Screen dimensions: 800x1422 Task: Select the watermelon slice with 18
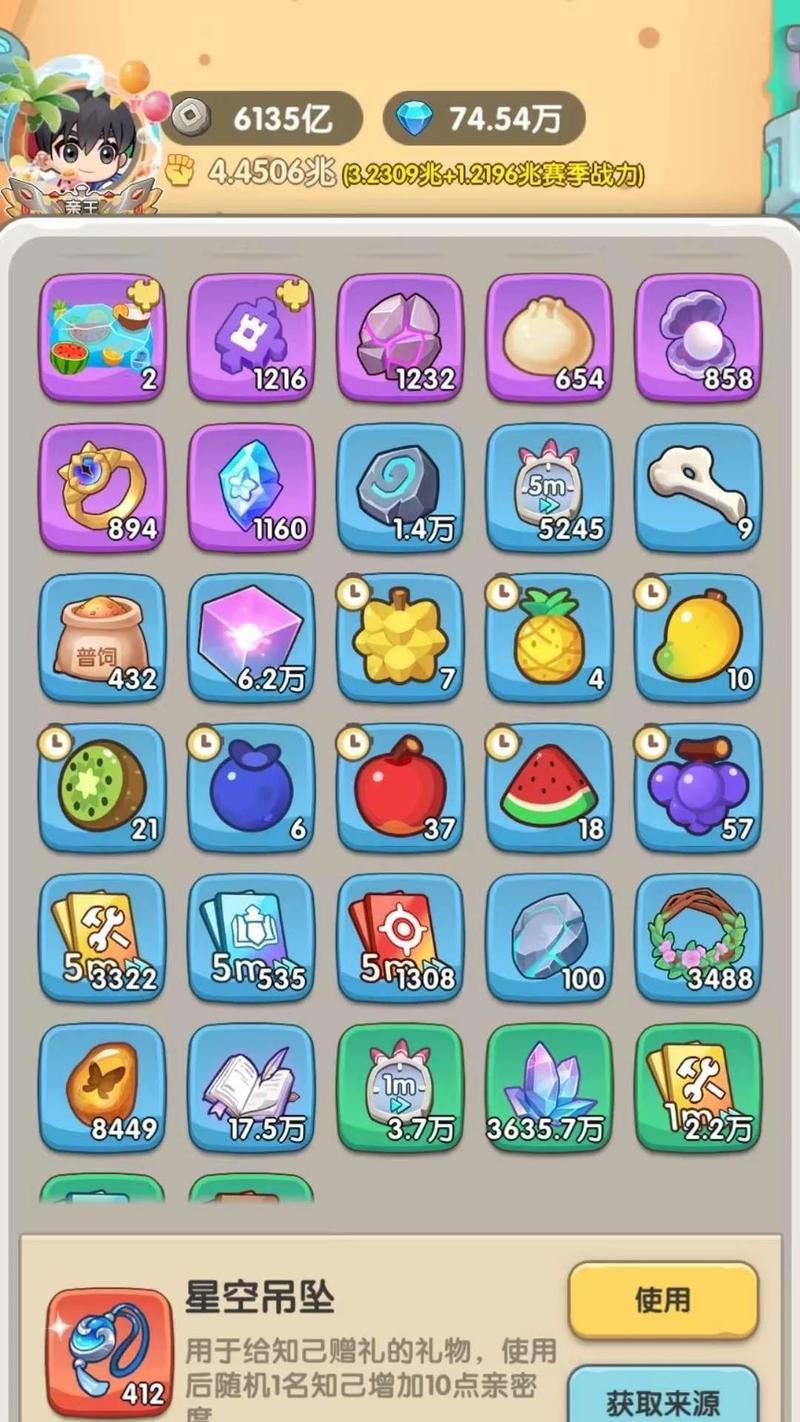tap(549, 787)
